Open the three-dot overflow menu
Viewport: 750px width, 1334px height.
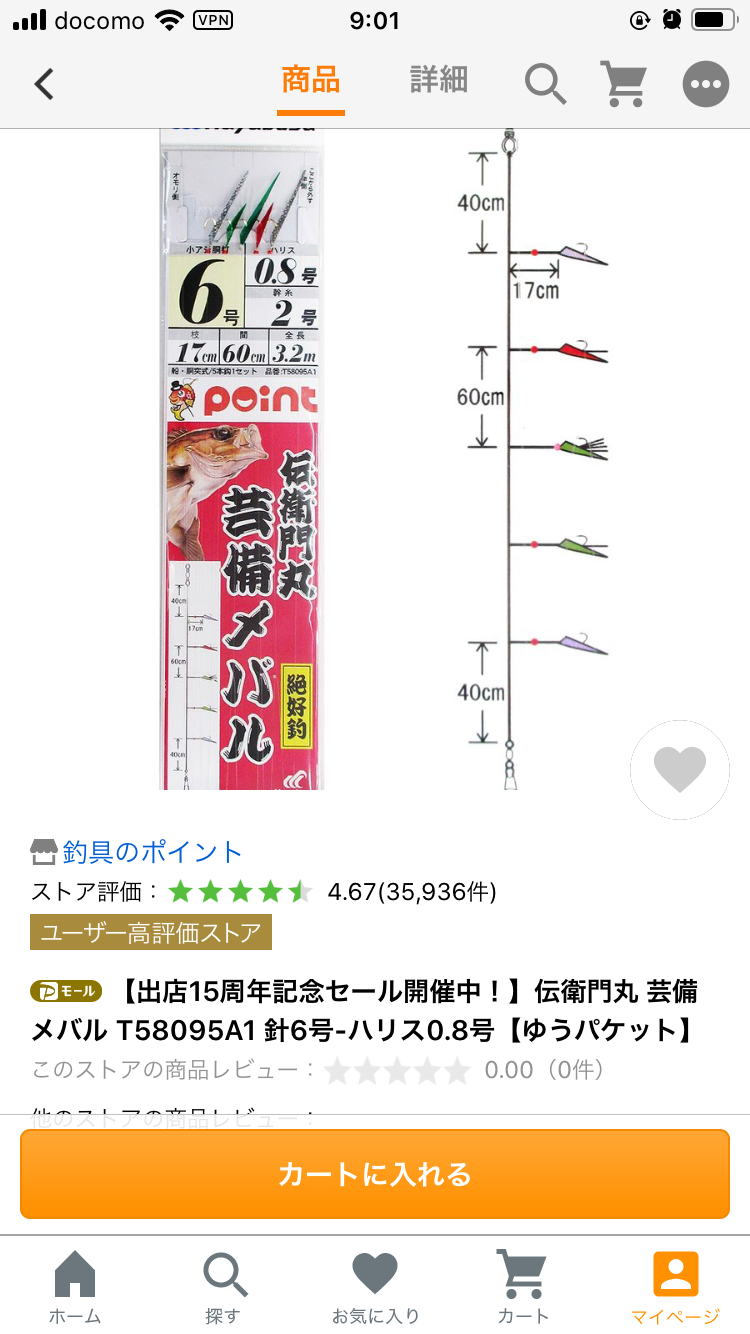click(x=706, y=84)
